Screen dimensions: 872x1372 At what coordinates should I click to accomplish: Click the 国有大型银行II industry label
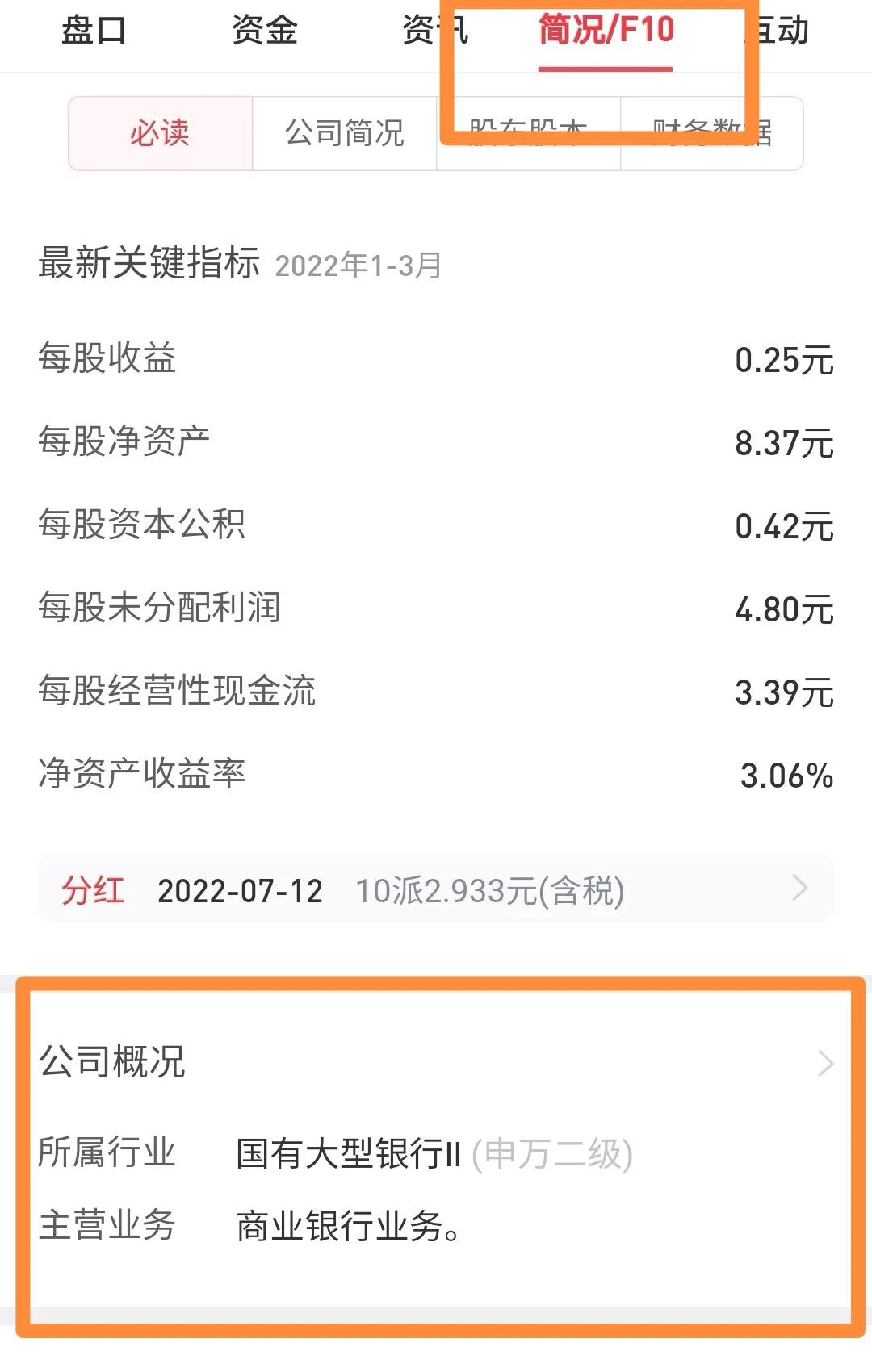[347, 1154]
